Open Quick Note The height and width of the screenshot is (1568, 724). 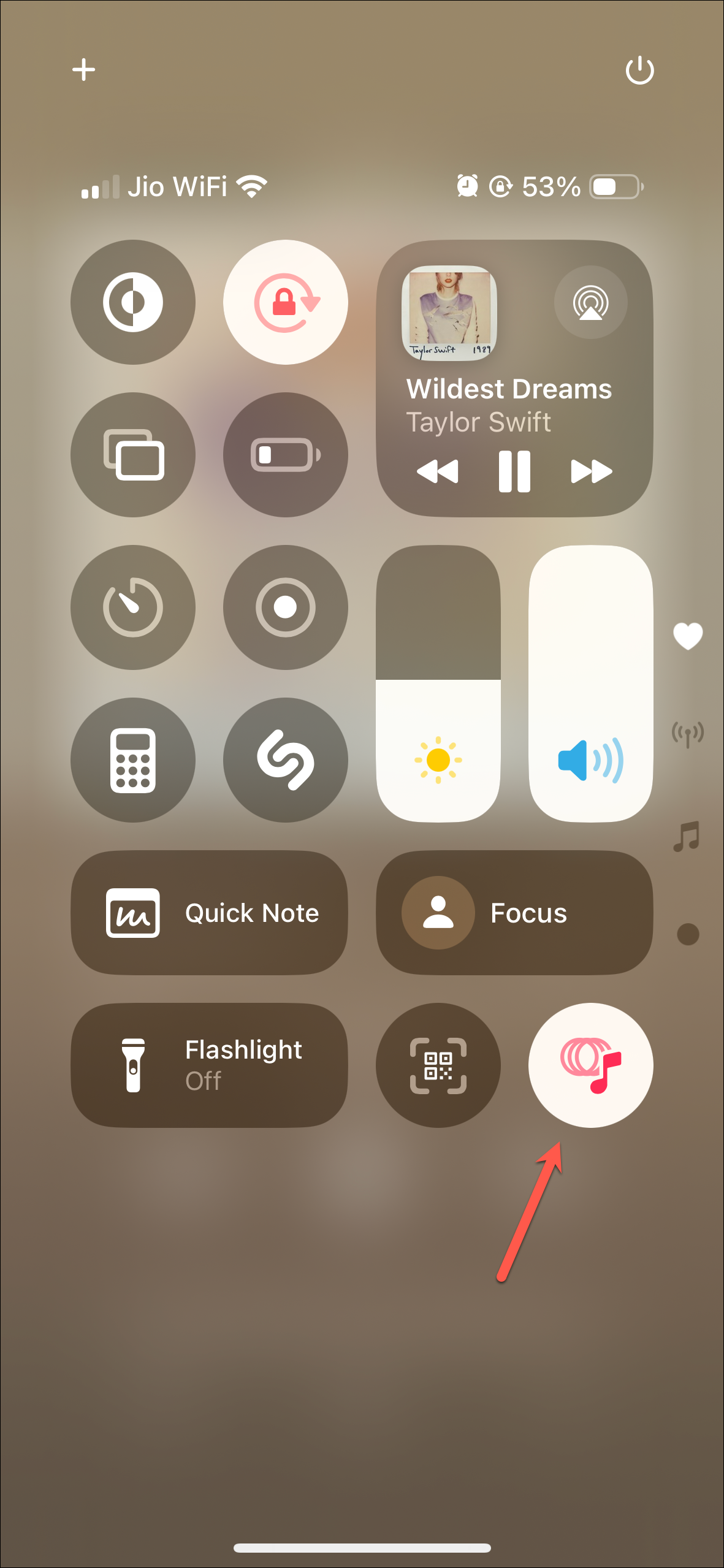[210, 913]
